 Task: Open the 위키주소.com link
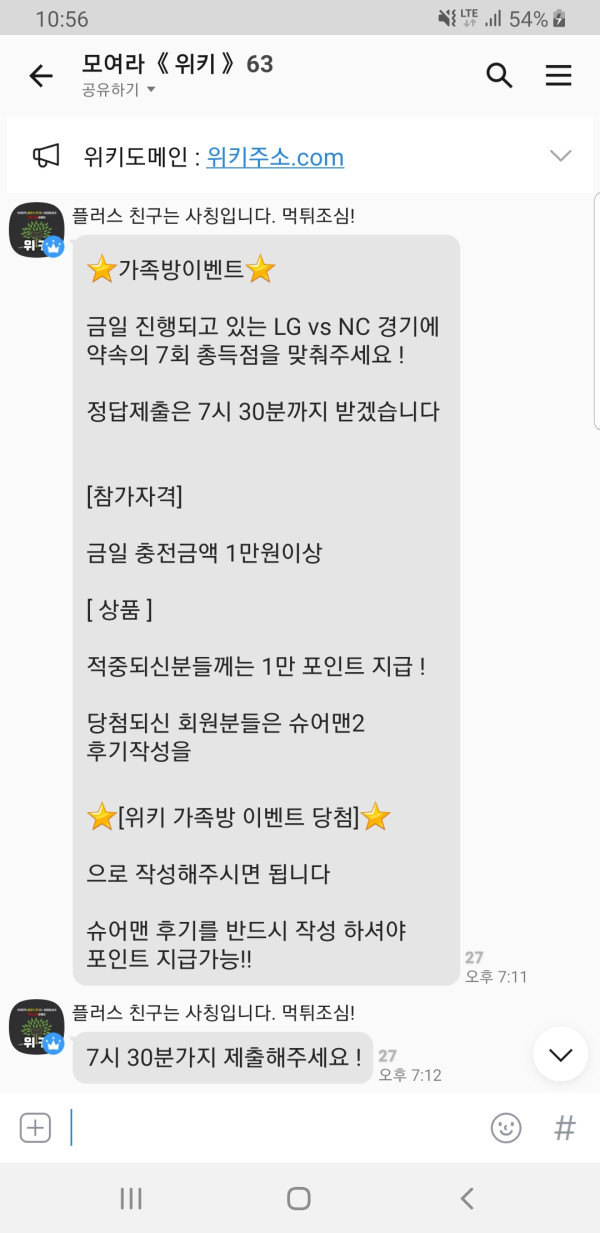tap(275, 157)
